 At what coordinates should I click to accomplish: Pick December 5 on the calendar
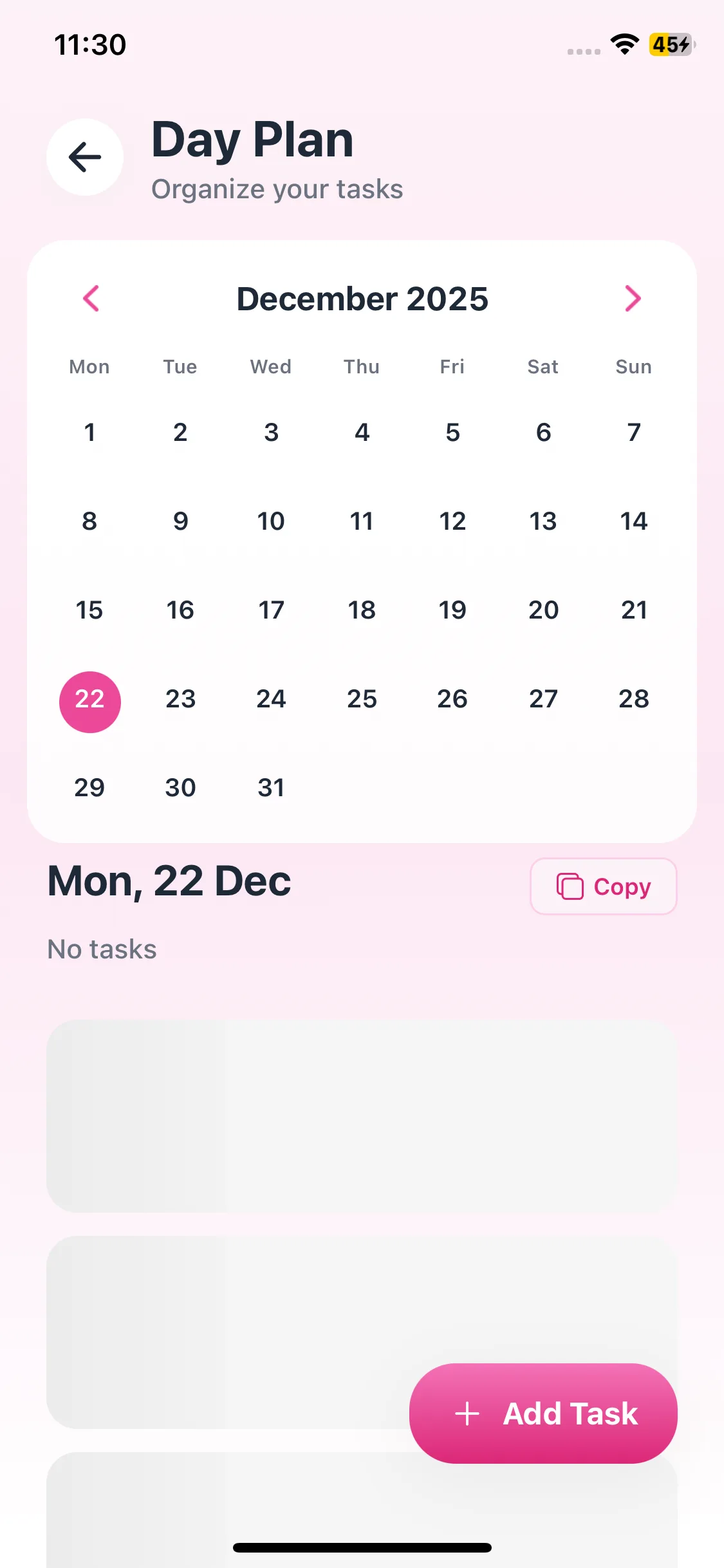point(452,432)
